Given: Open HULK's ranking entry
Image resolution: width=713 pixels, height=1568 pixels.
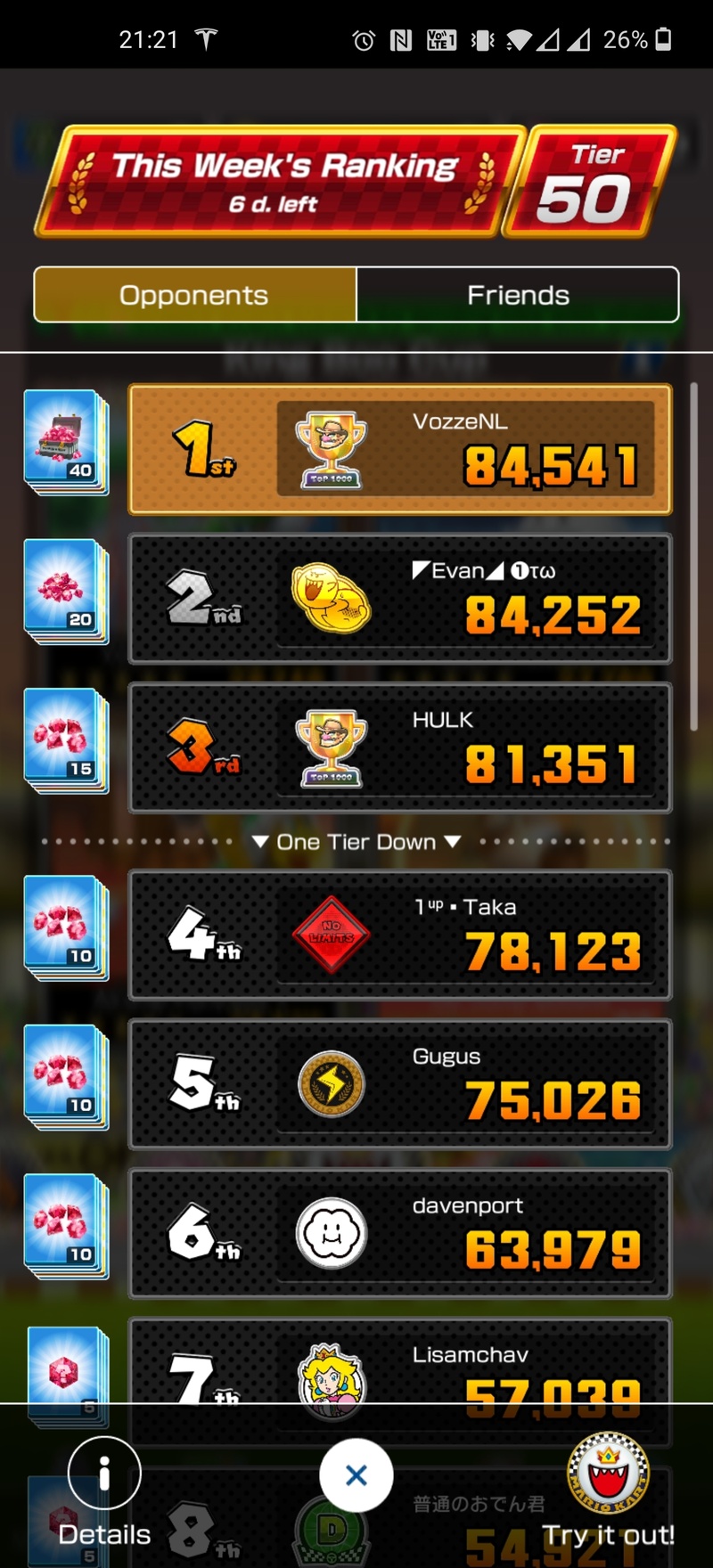Looking at the screenshot, I should point(399,747).
